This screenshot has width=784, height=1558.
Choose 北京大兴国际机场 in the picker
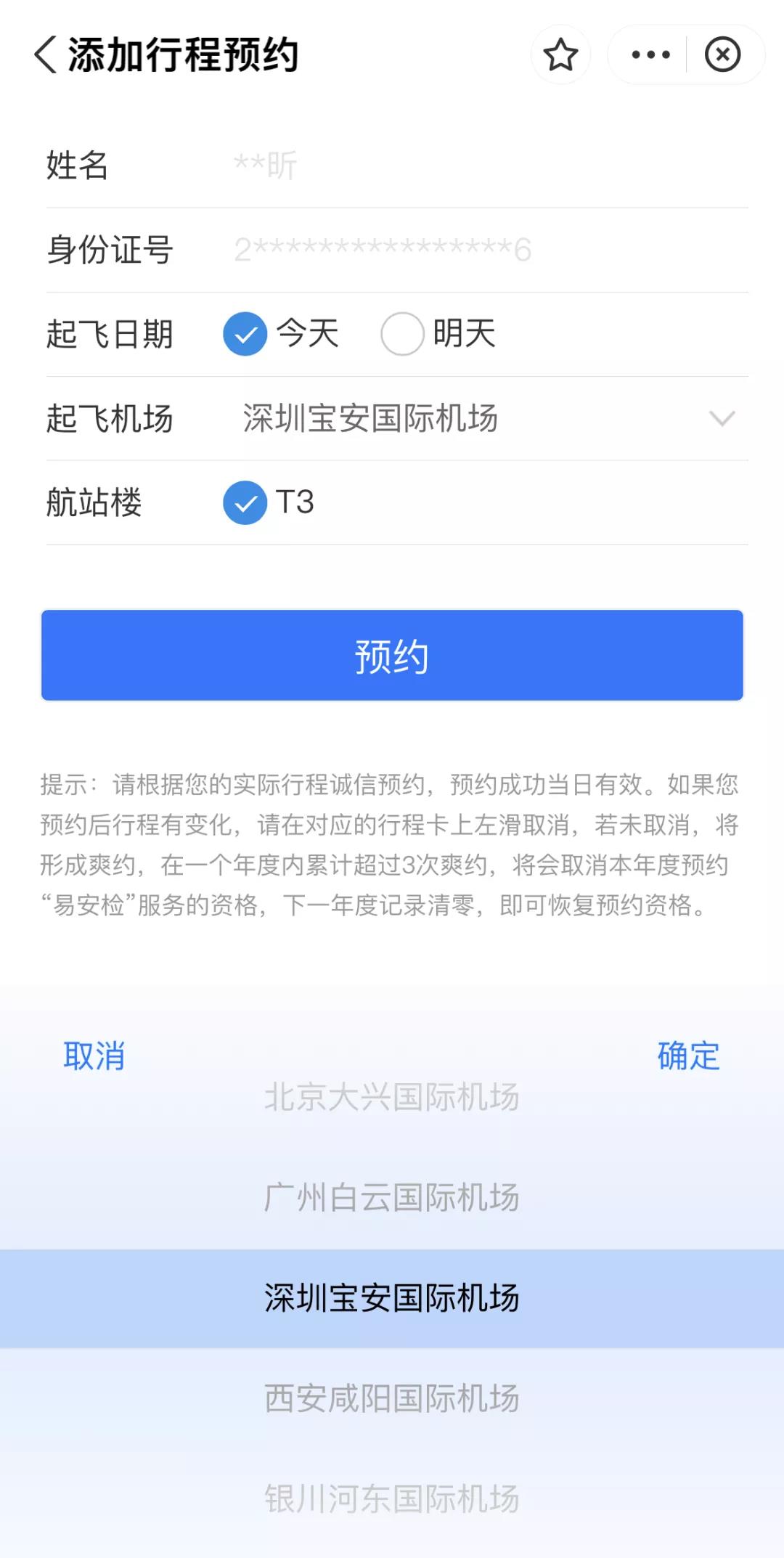click(392, 1097)
